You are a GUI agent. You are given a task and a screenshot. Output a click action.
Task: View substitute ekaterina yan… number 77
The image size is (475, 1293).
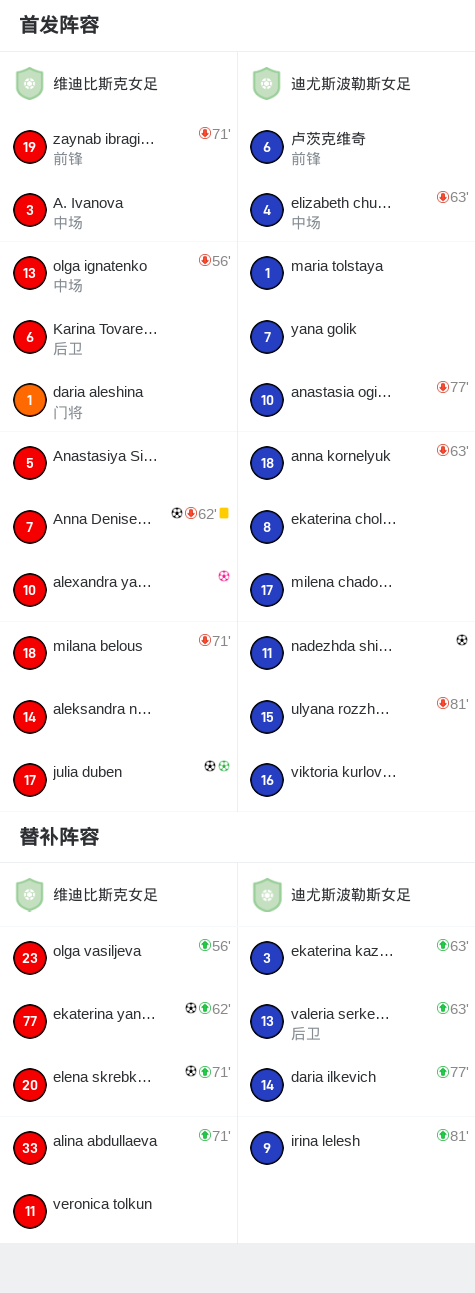(118, 1021)
